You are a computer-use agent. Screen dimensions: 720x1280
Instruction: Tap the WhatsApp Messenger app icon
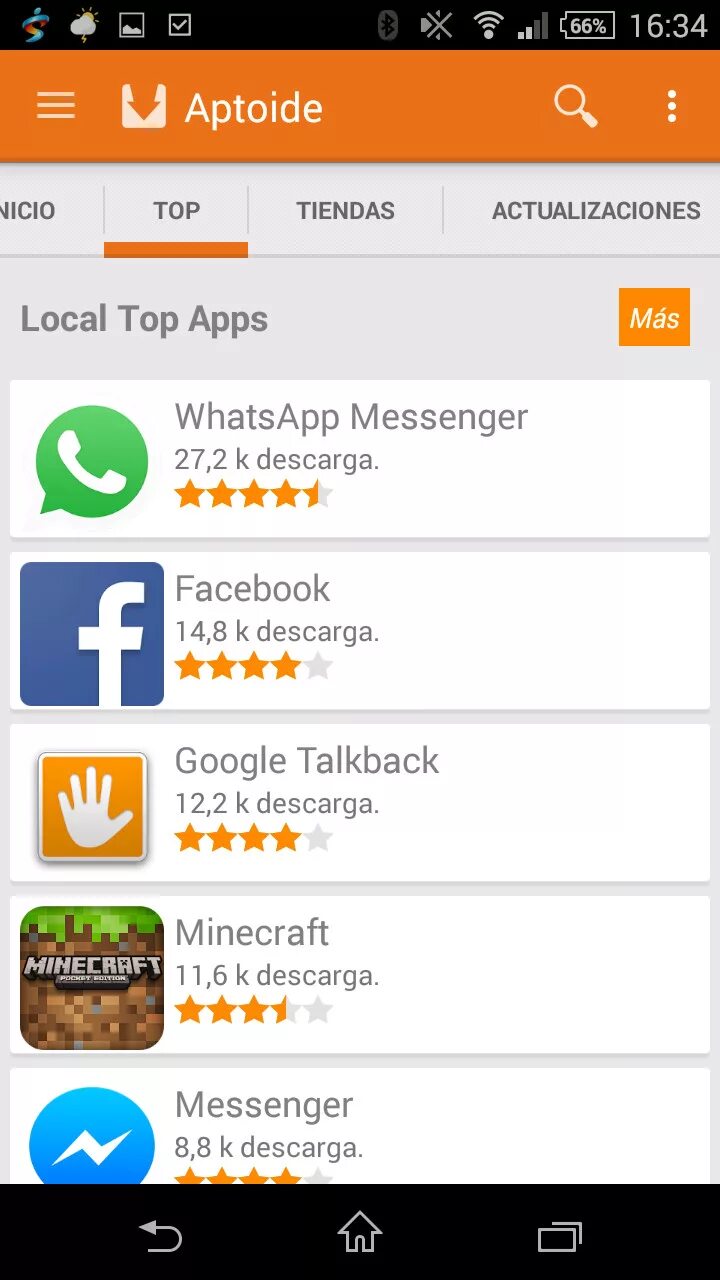[91, 459]
